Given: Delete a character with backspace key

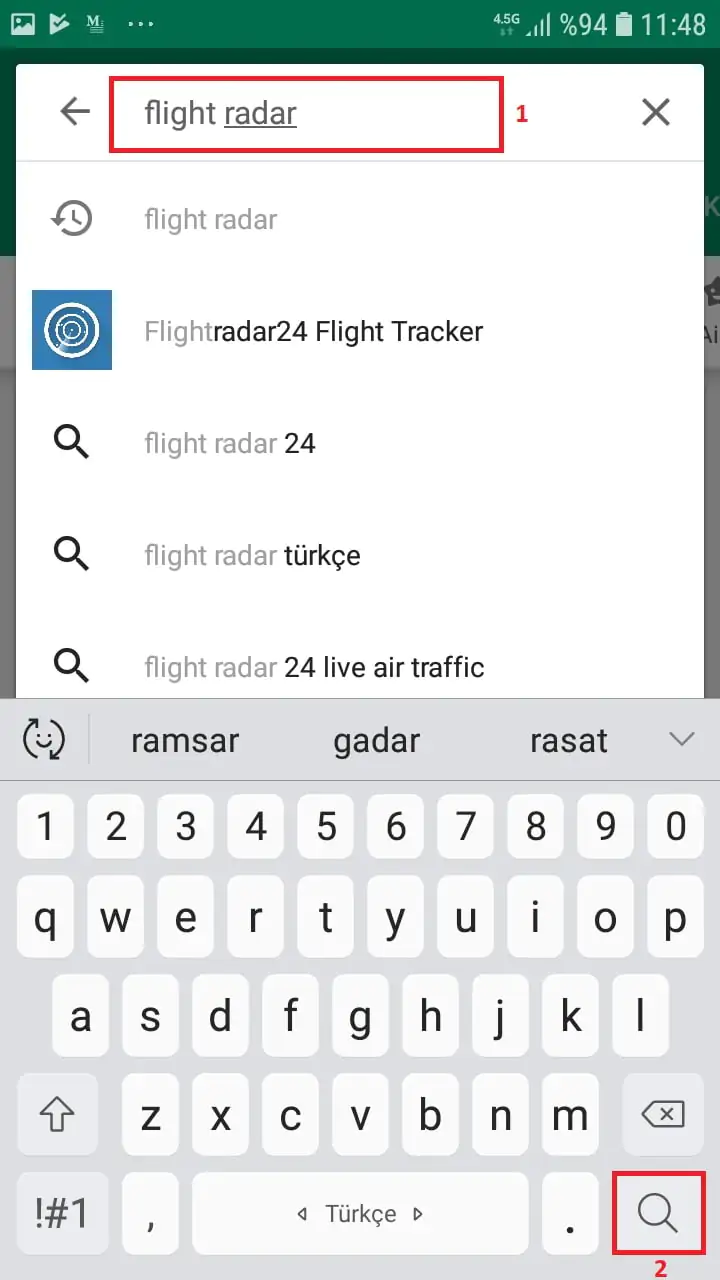Looking at the screenshot, I should [x=662, y=1114].
